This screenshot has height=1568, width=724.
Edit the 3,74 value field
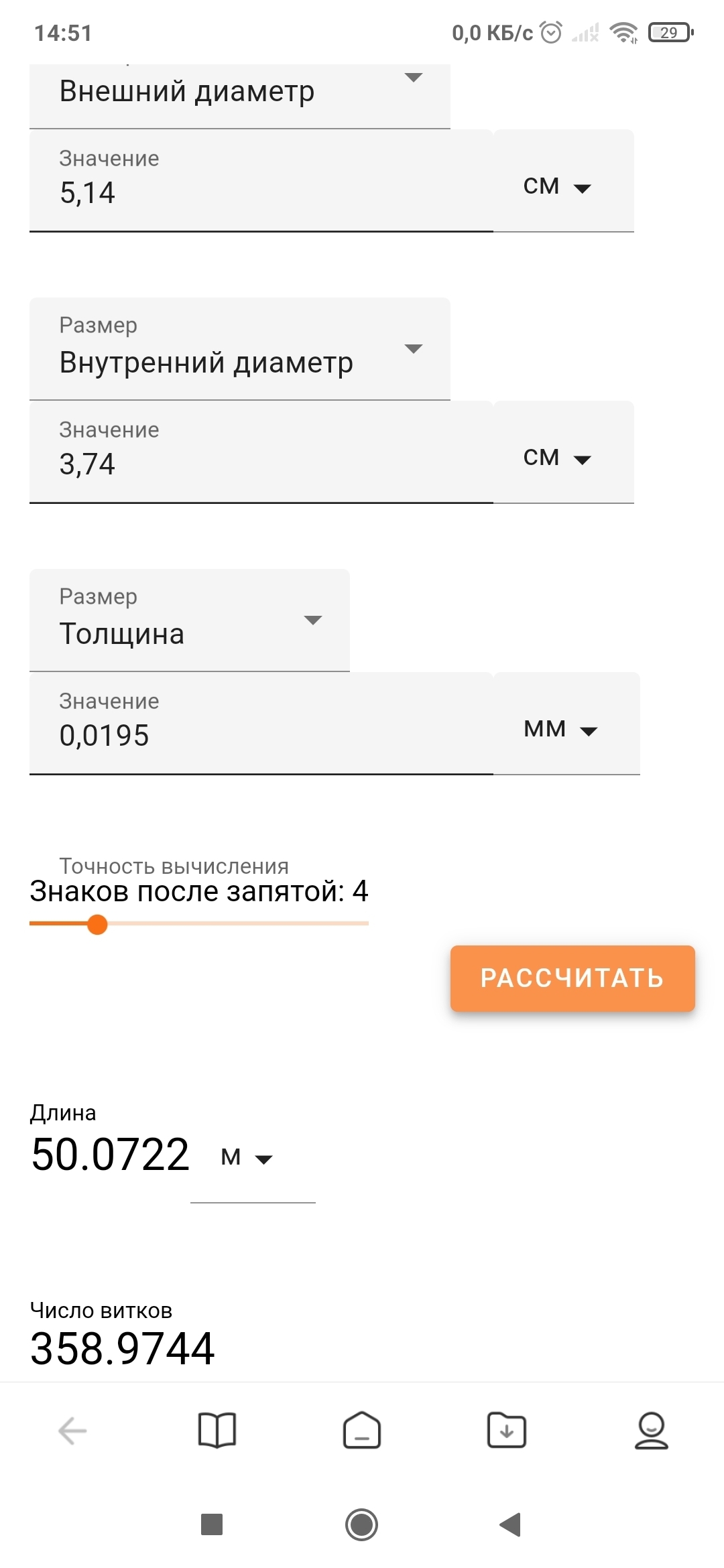[261, 452]
